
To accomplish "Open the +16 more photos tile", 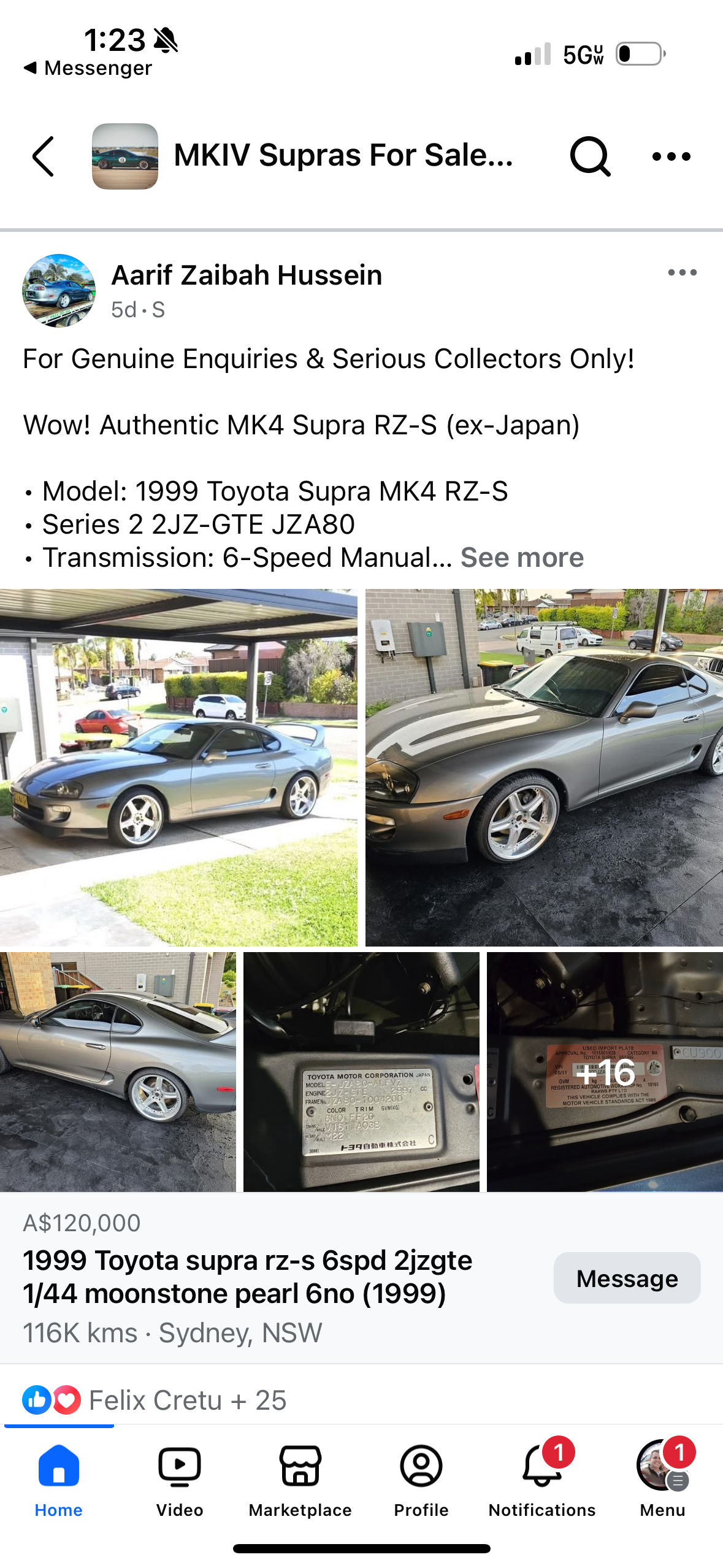I will click(x=605, y=1072).
